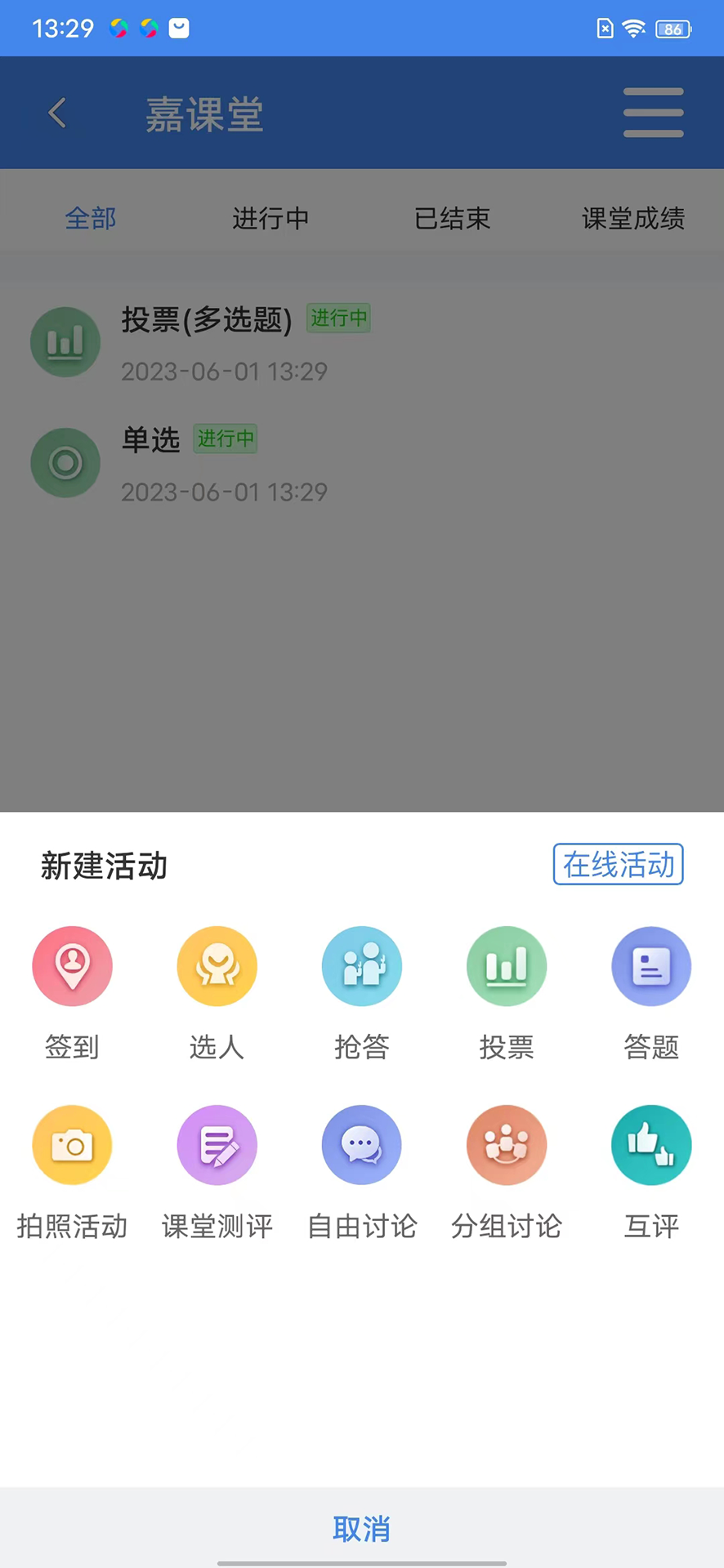Tap the 答题 answer-question icon
This screenshot has height=1568, width=724.
coord(651,965)
